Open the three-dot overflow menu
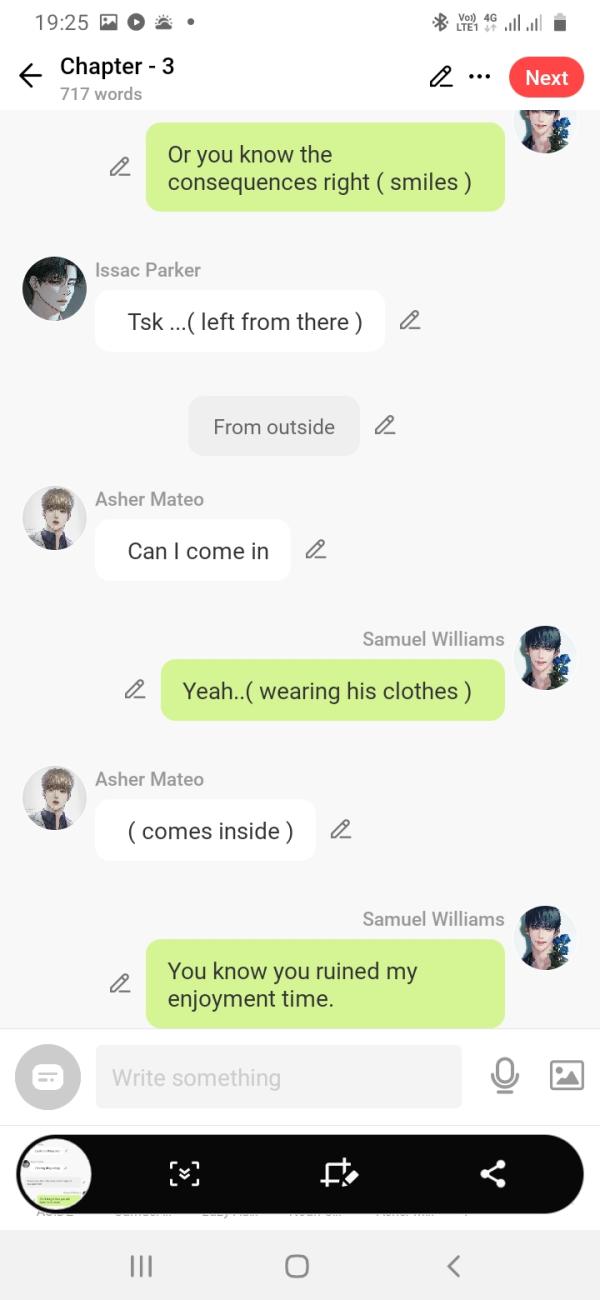Image resolution: width=600 pixels, height=1300 pixels. (480, 77)
